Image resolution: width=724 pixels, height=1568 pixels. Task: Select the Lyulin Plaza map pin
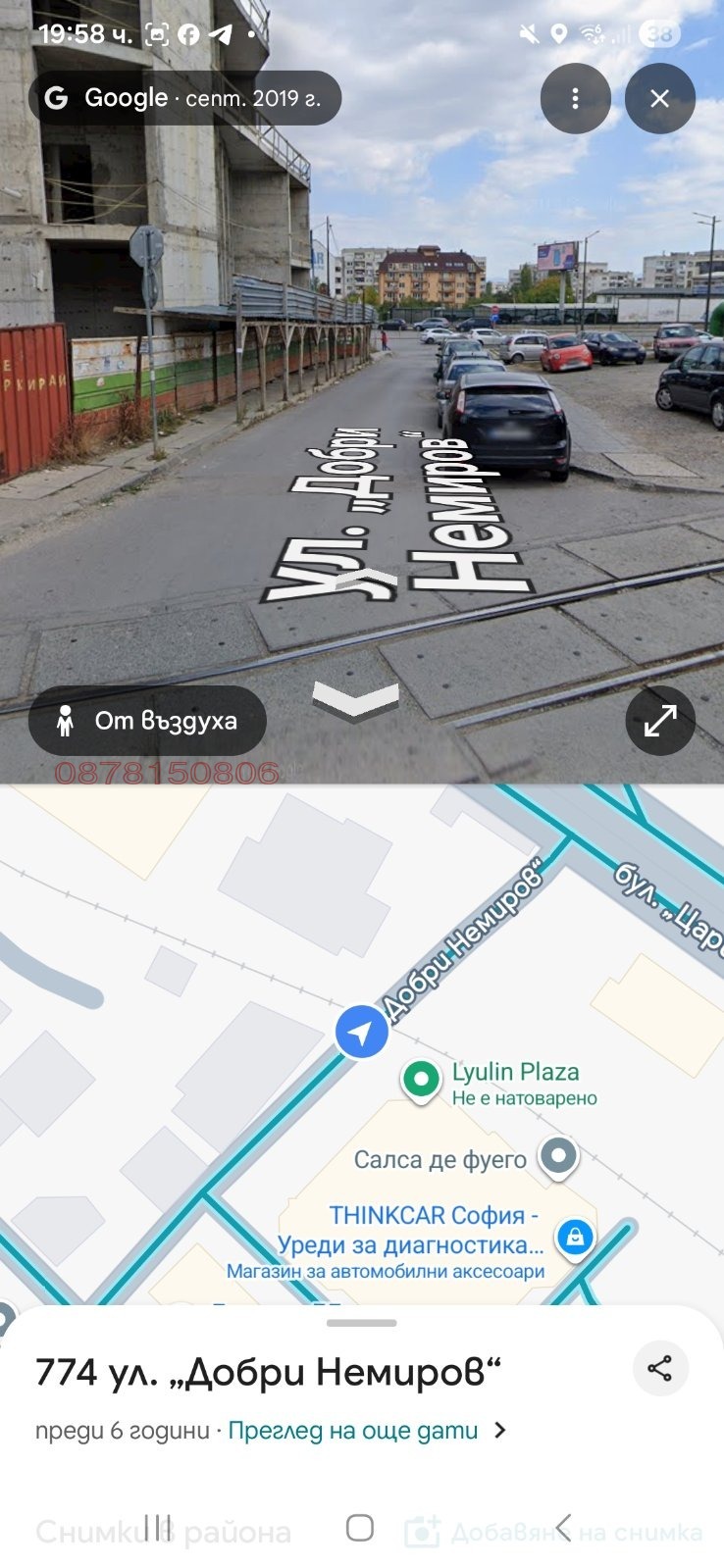pyautogui.click(x=422, y=1080)
